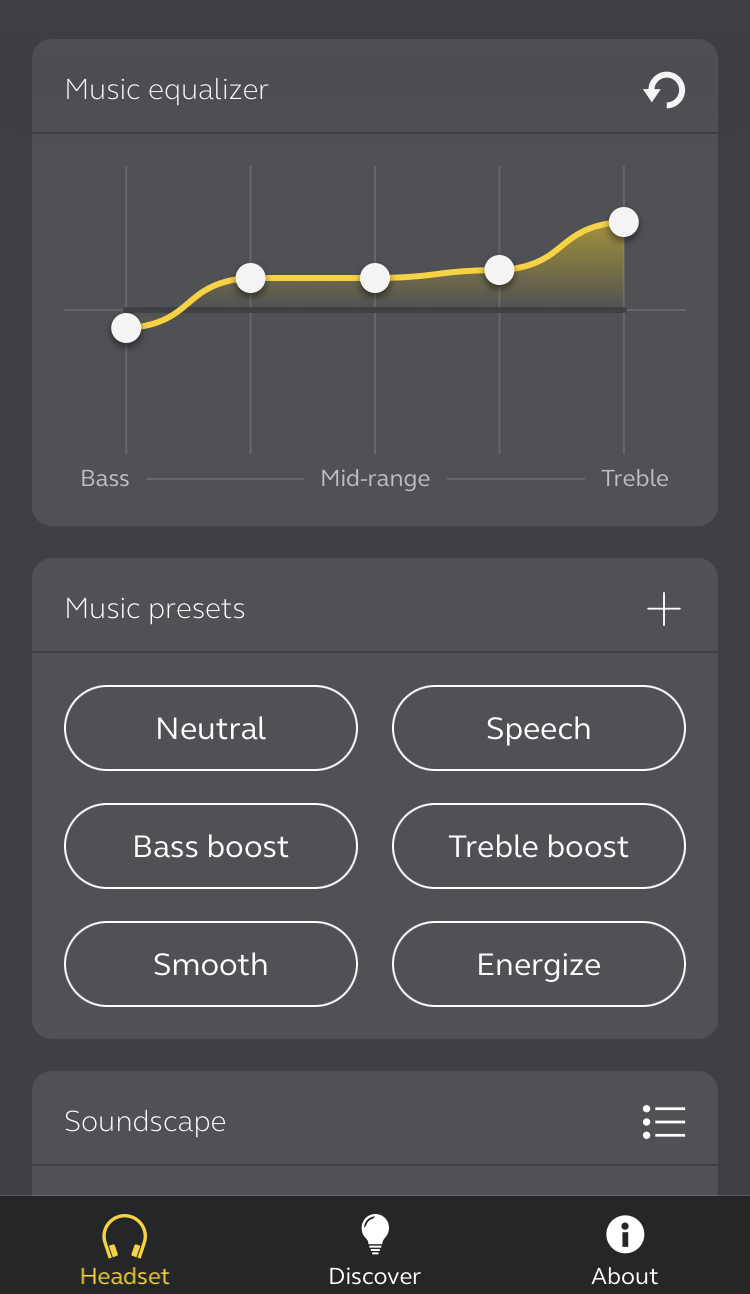Pick the Smooth preset

click(x=211, y=964)
